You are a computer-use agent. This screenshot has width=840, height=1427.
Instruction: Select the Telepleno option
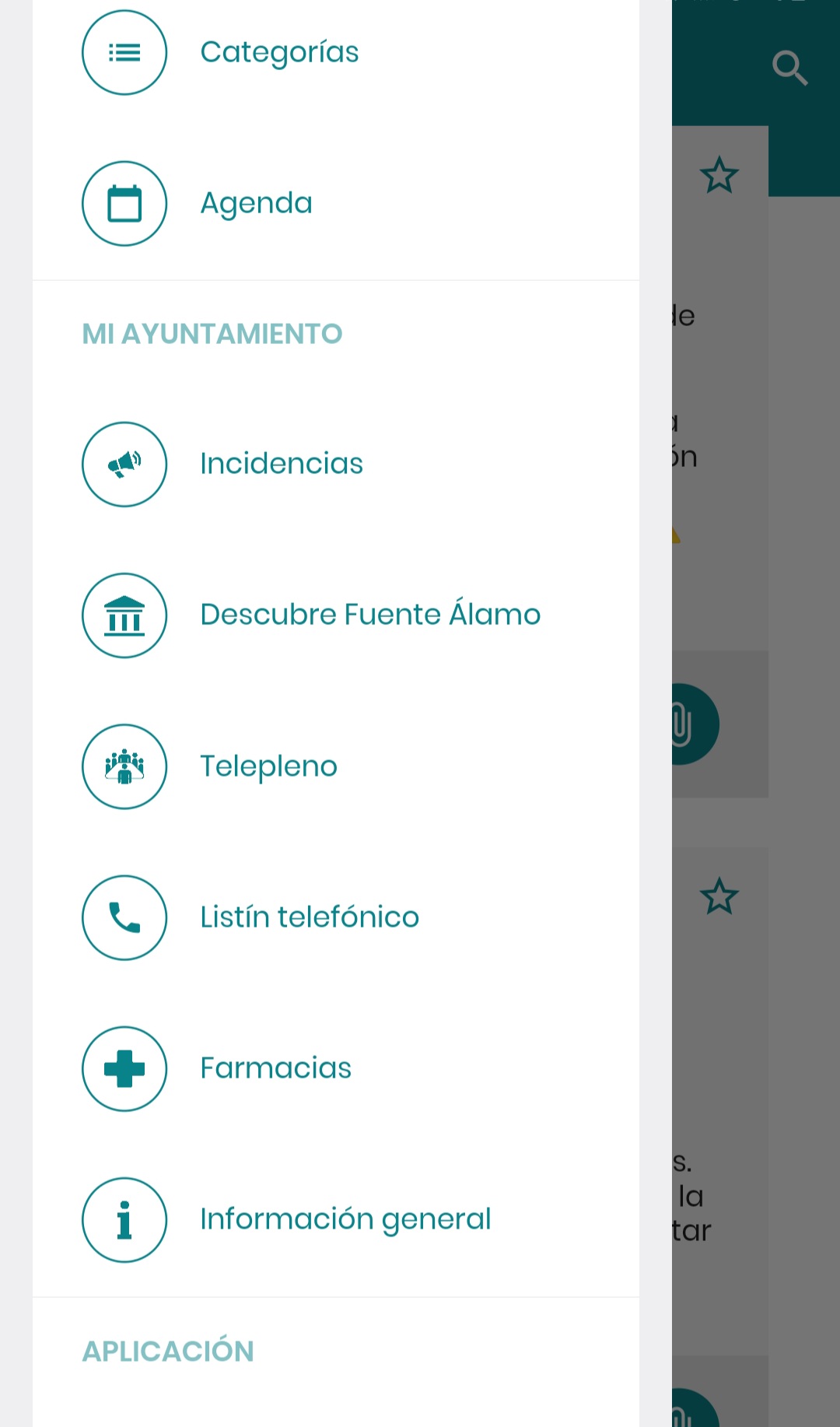point(336,766)
